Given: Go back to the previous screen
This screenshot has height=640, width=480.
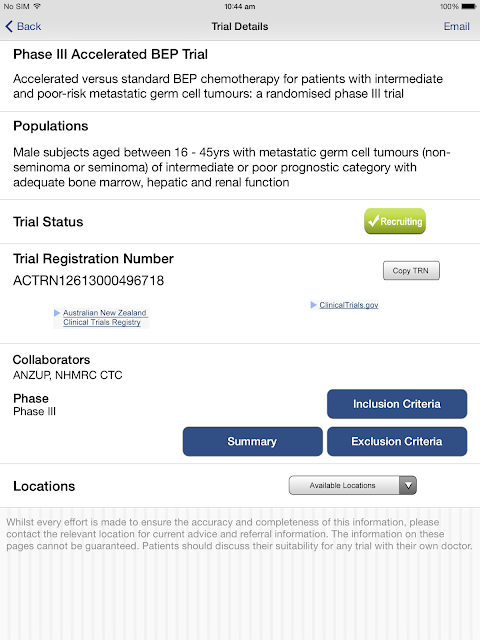Looking at the screenshot, I should pos(23,27).
